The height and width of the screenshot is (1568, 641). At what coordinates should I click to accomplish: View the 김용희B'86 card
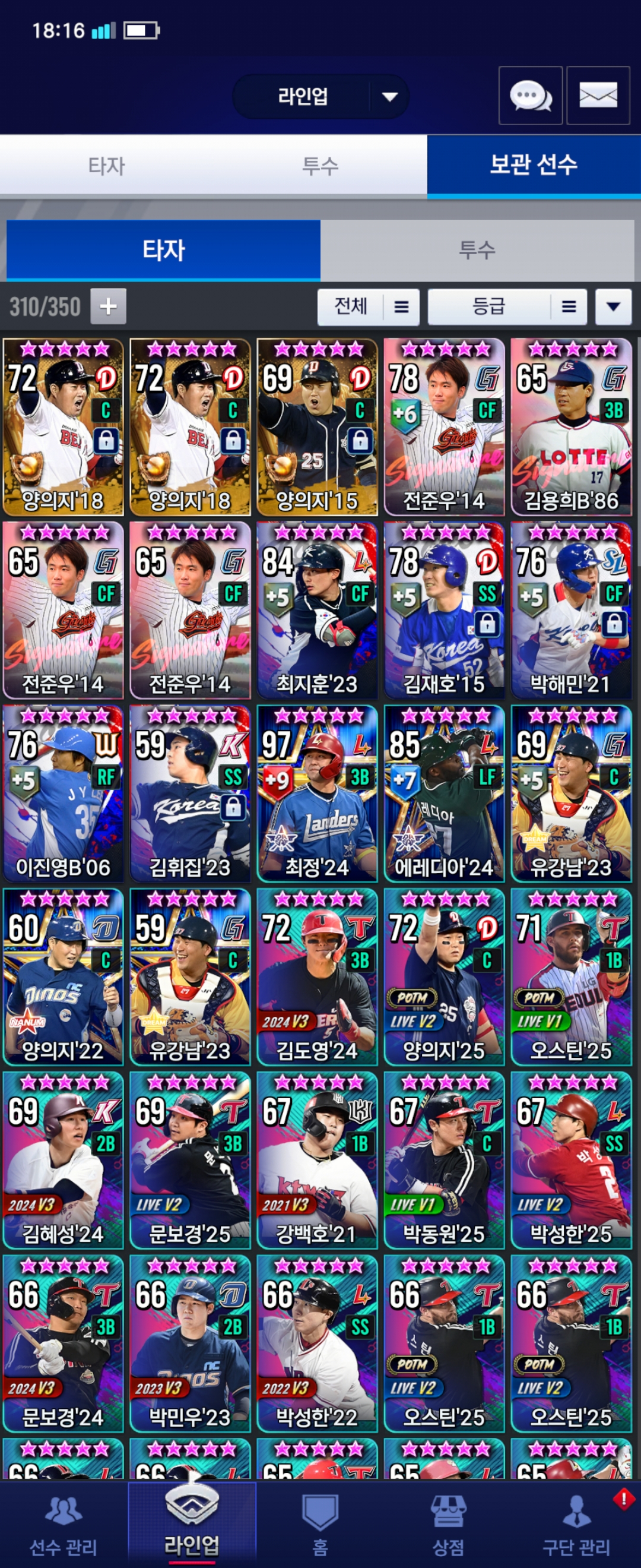[570, 426]
